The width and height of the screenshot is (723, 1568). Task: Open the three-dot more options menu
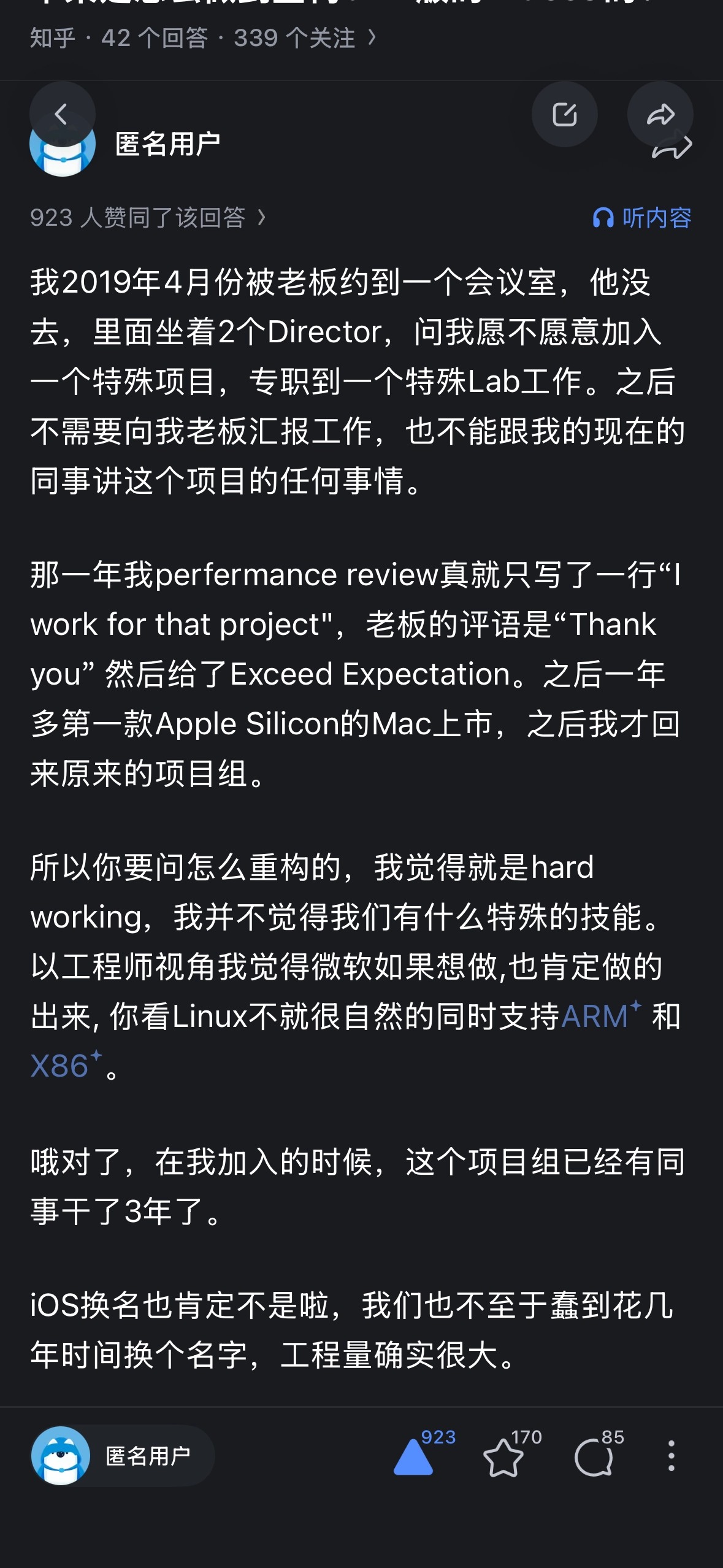pyautogui.click(x=671, y=1456)
